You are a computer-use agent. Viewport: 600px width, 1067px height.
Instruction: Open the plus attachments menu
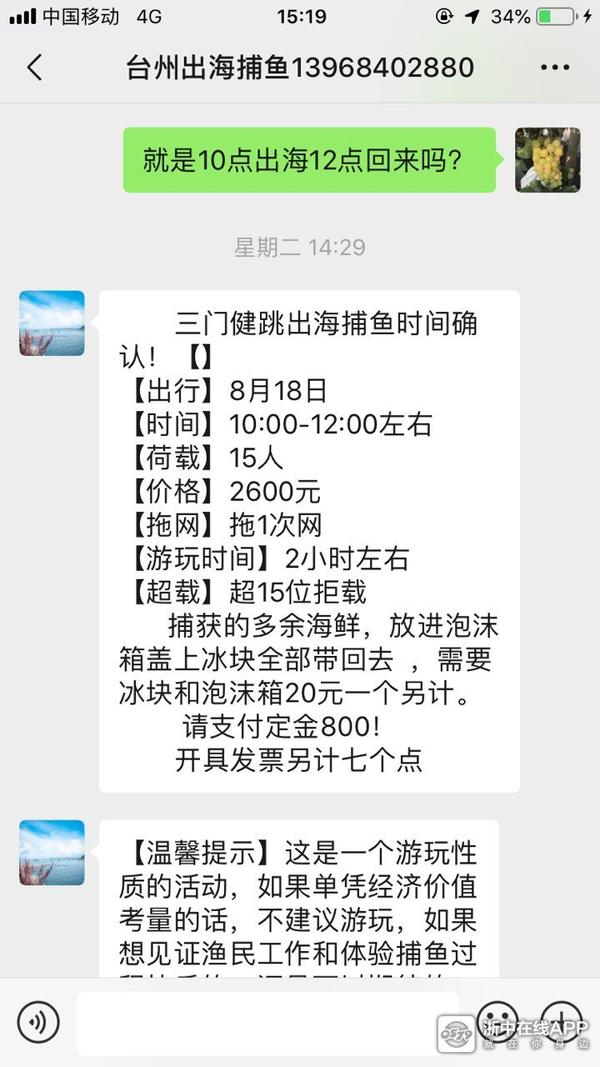coord(561,1020)
